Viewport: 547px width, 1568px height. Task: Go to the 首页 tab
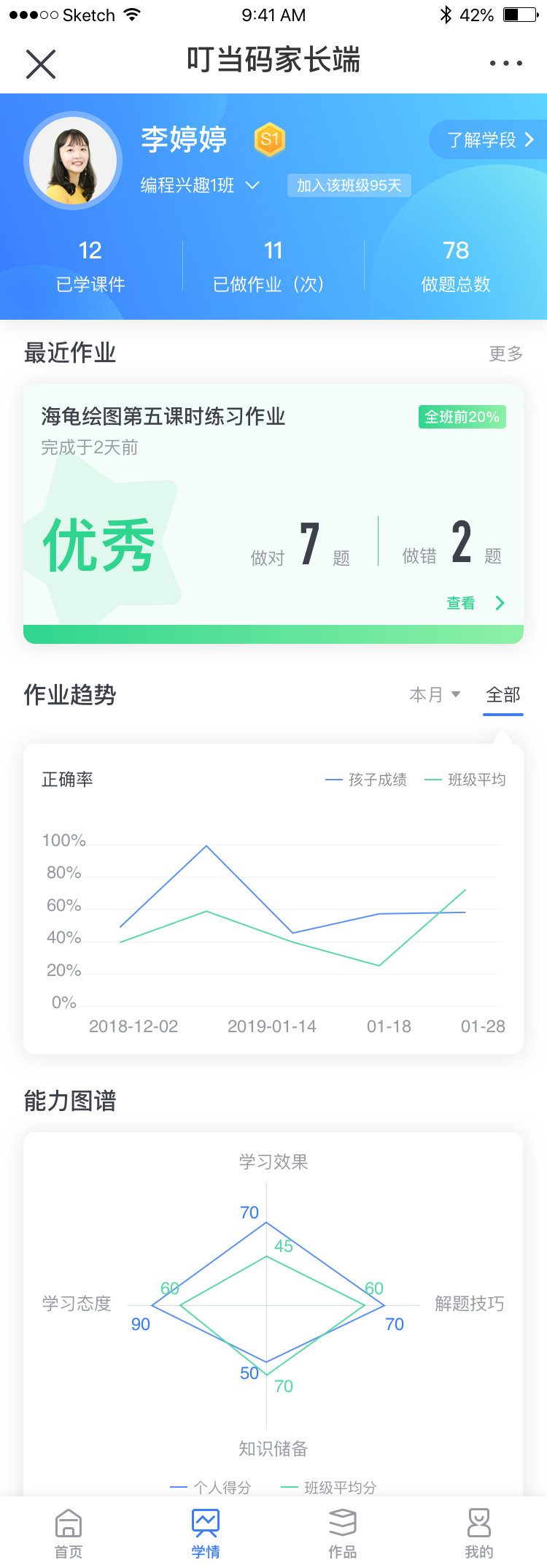69,1533
